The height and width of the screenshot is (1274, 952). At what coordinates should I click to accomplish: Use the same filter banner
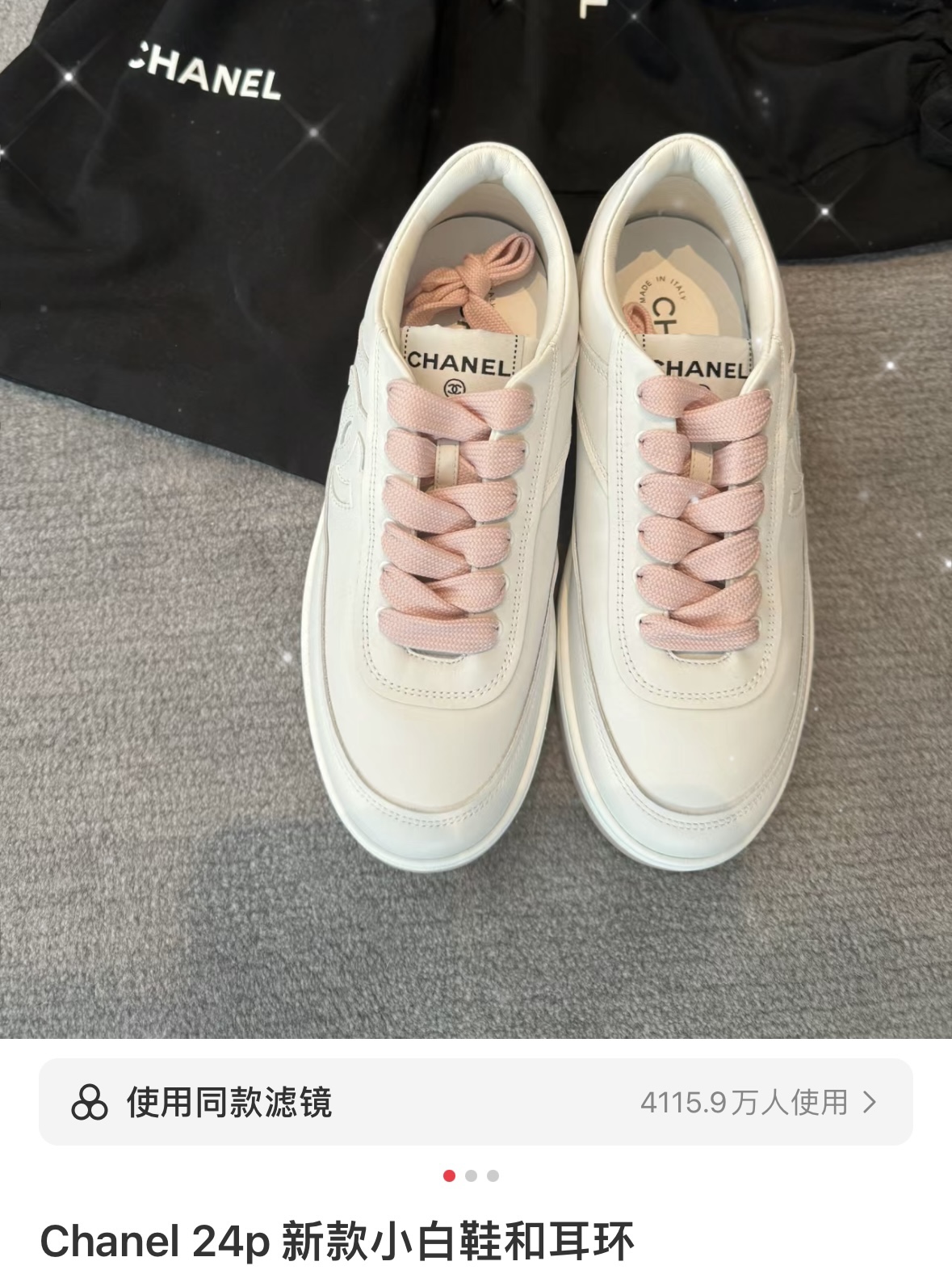click(x=475, y=1101)
